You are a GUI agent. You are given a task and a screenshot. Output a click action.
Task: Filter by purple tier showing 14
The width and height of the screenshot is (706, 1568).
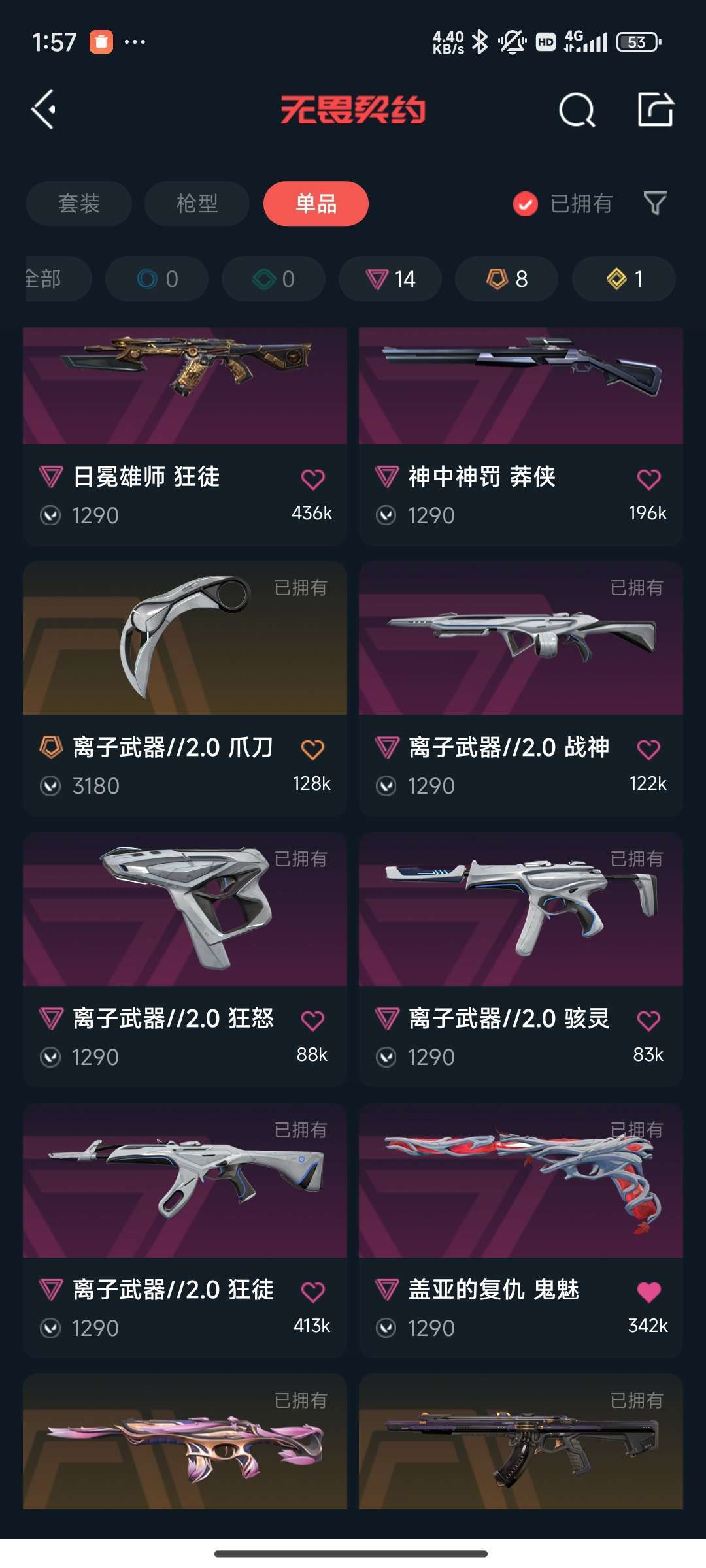tap(390, 279)
